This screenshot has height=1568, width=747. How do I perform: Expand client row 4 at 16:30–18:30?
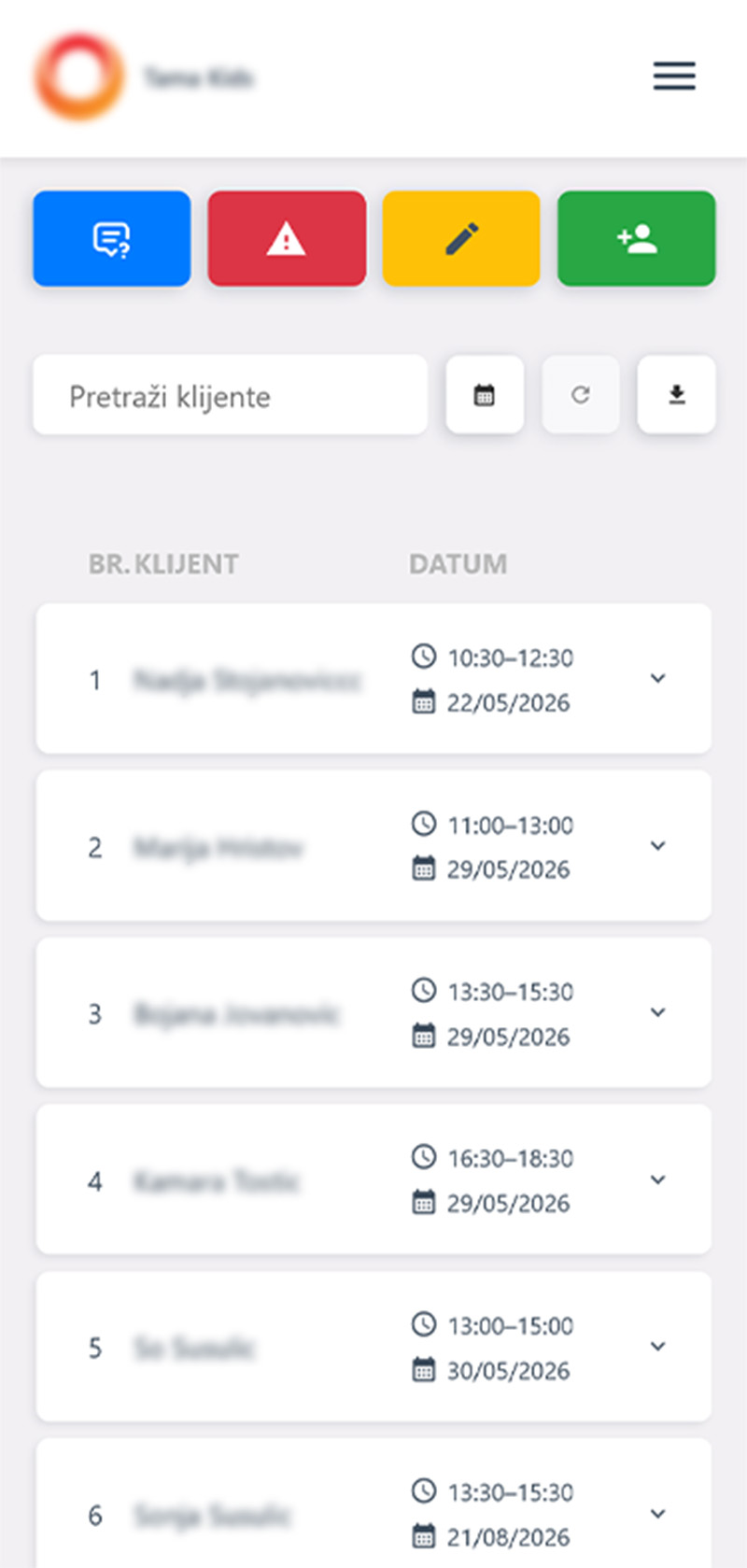click(x=657, y=1180)
